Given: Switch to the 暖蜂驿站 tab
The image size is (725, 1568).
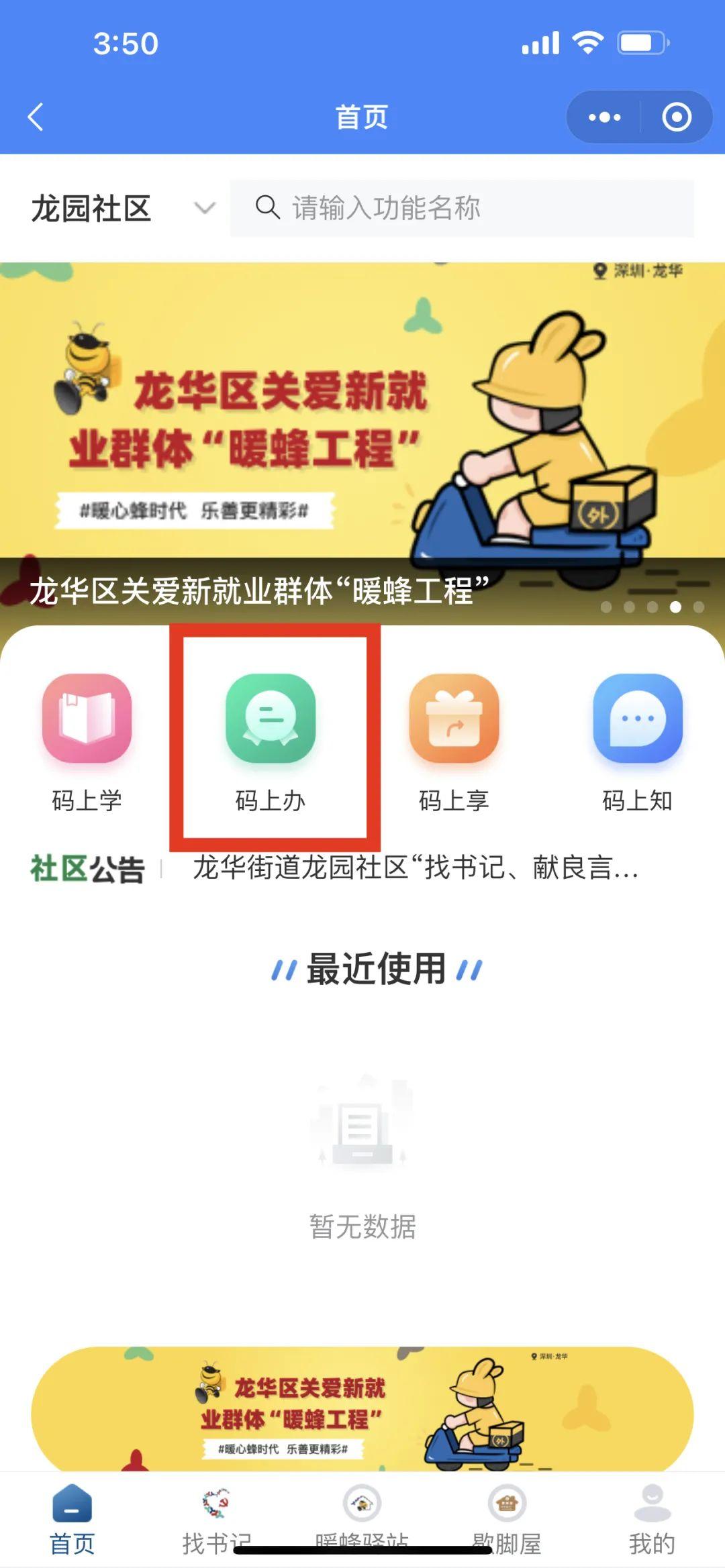Looking at the screenshot, I should click(x=362, y=1518).
